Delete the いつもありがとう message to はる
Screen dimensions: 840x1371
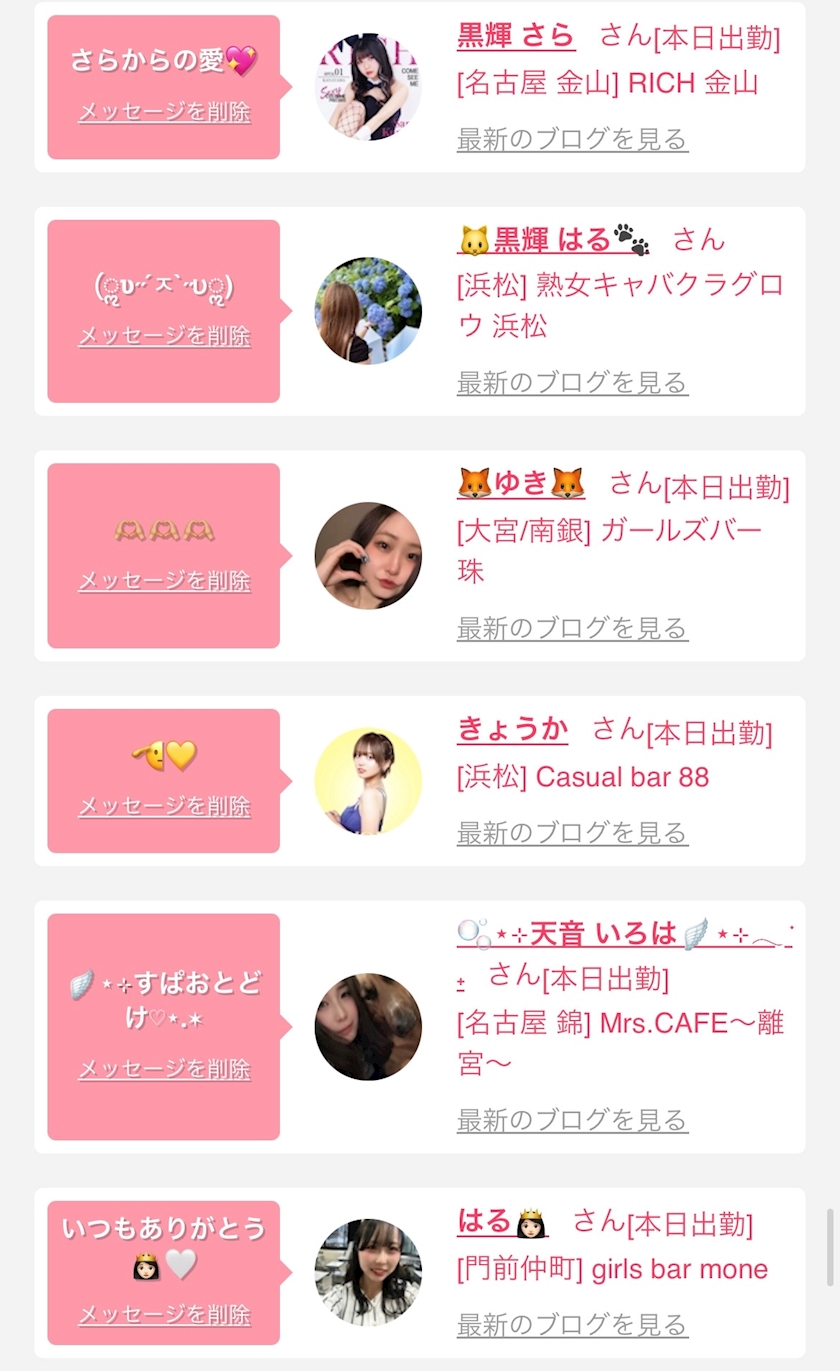[x=164, y=1314]
